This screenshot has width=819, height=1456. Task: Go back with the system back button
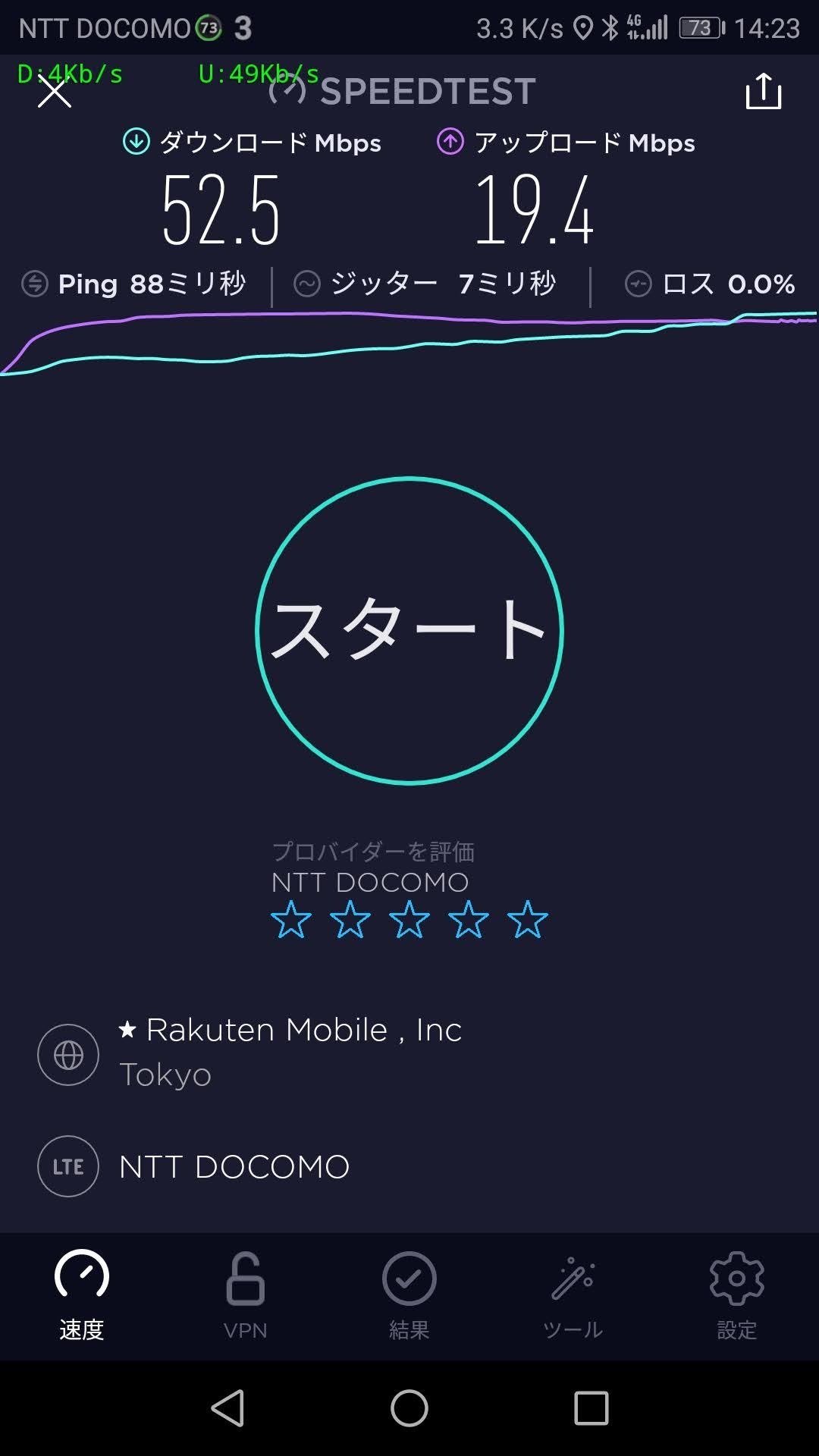pyautogui.click(x=227, y=1408)
